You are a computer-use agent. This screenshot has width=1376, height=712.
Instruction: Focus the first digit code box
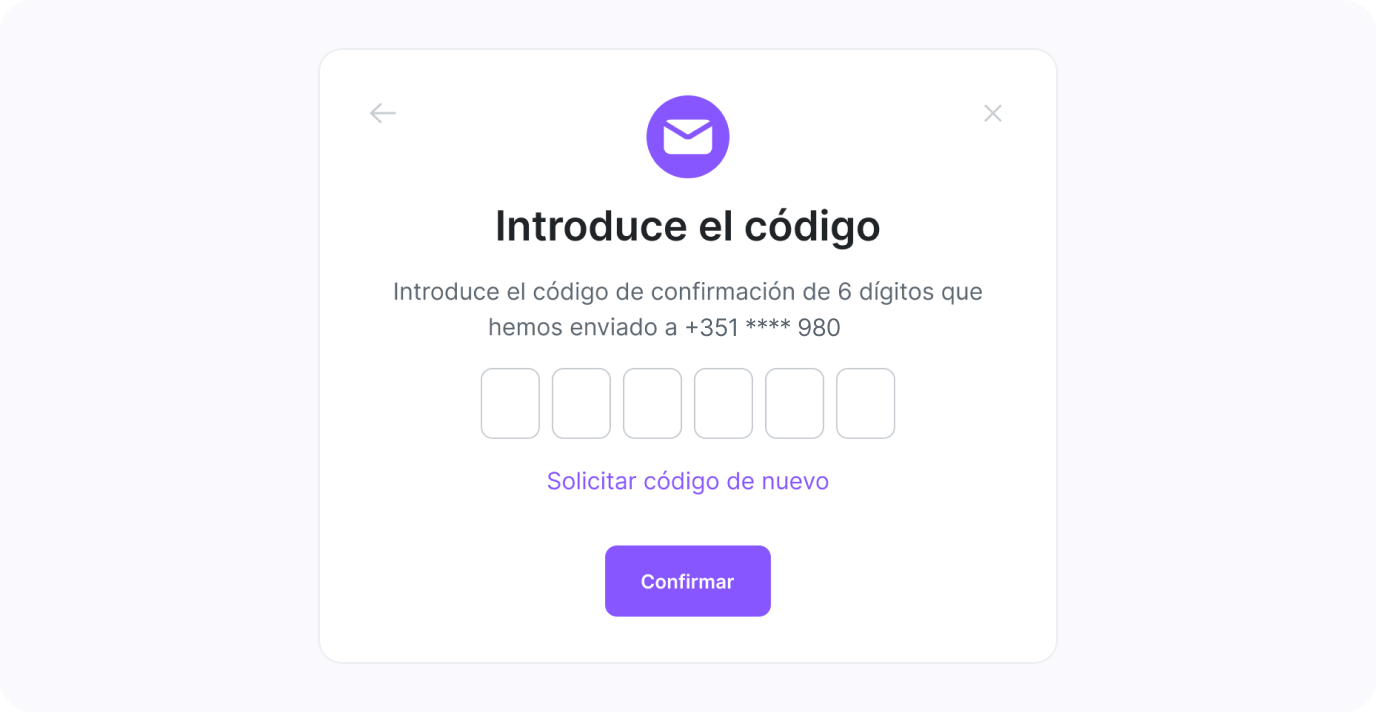[510, 403]
